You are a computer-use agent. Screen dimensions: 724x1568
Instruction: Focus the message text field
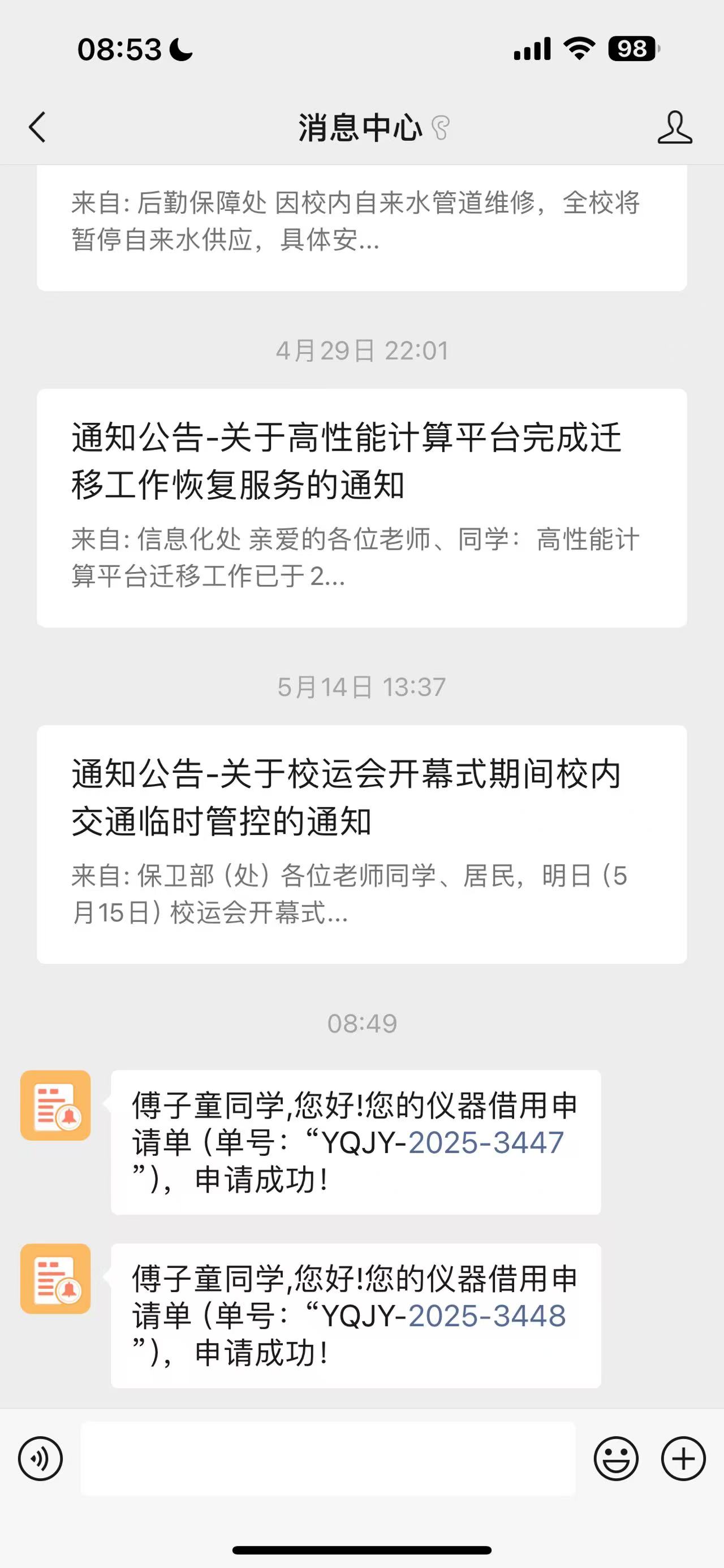coord(327,1458)
